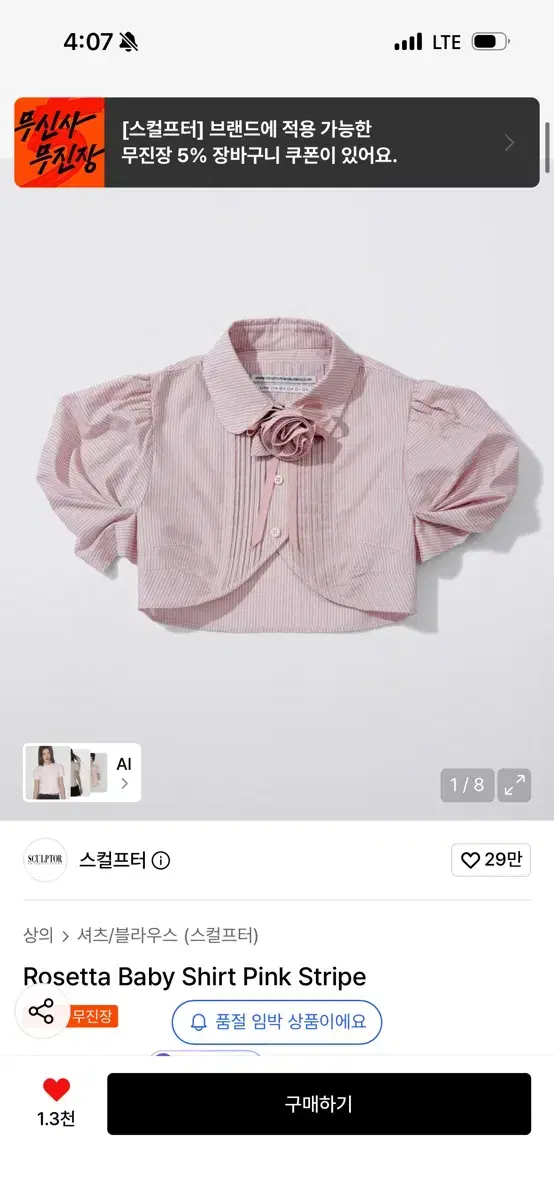Like the 스컬프터 brand (29만)
Viewport: 554px width, 1200px height.
pos(491,860)
